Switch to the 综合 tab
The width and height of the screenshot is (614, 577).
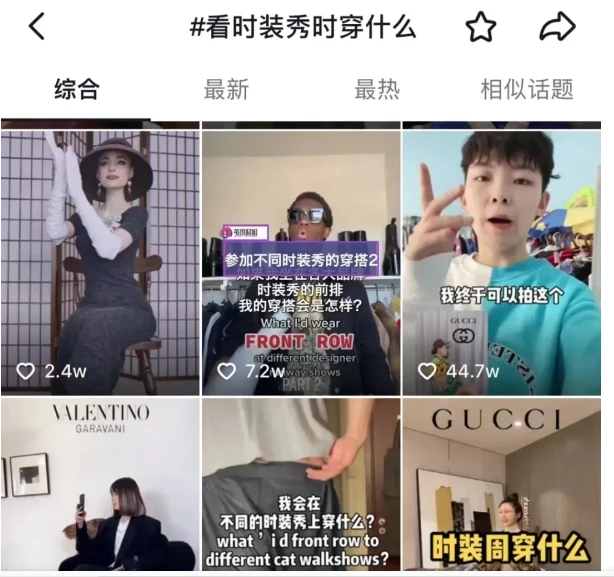click(76, 90)
